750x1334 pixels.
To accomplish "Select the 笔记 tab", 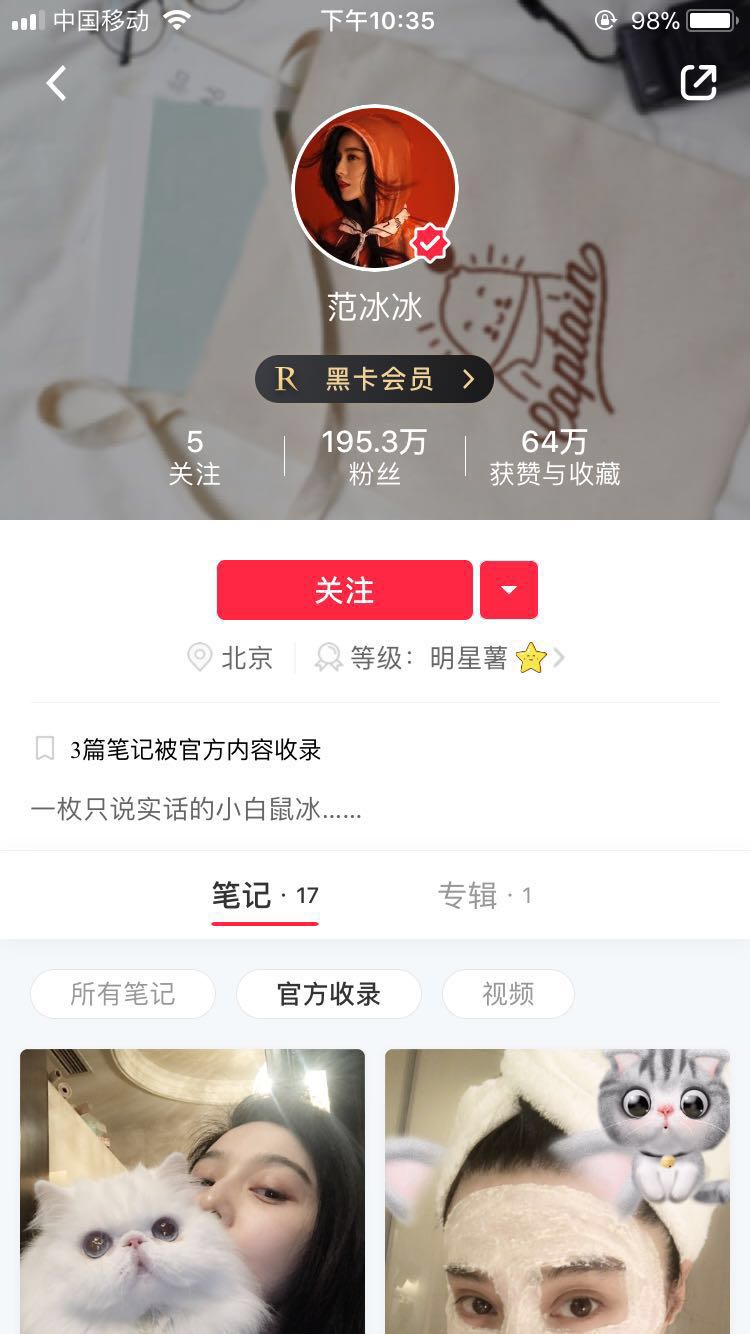I will (264, 895).
